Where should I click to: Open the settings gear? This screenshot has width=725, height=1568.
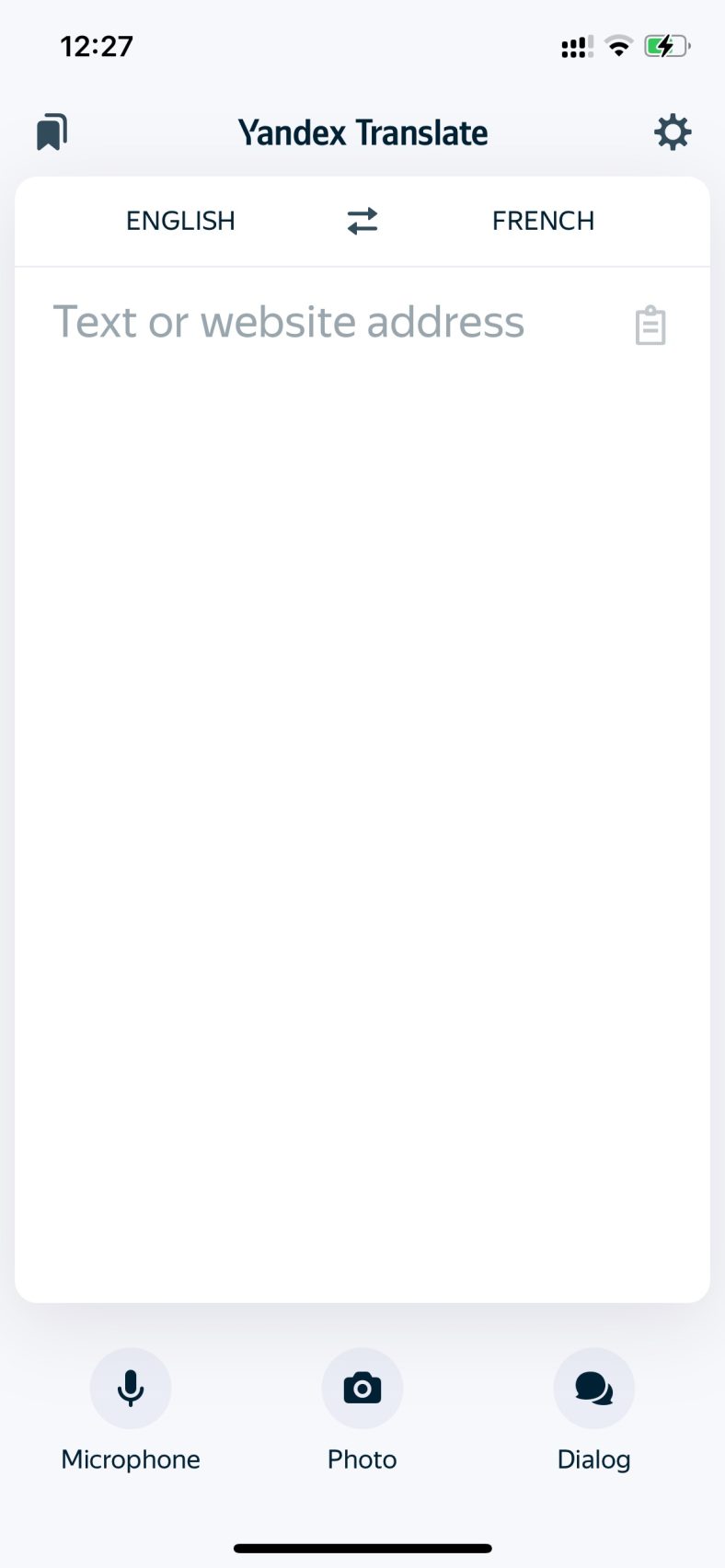pos(673,132)
